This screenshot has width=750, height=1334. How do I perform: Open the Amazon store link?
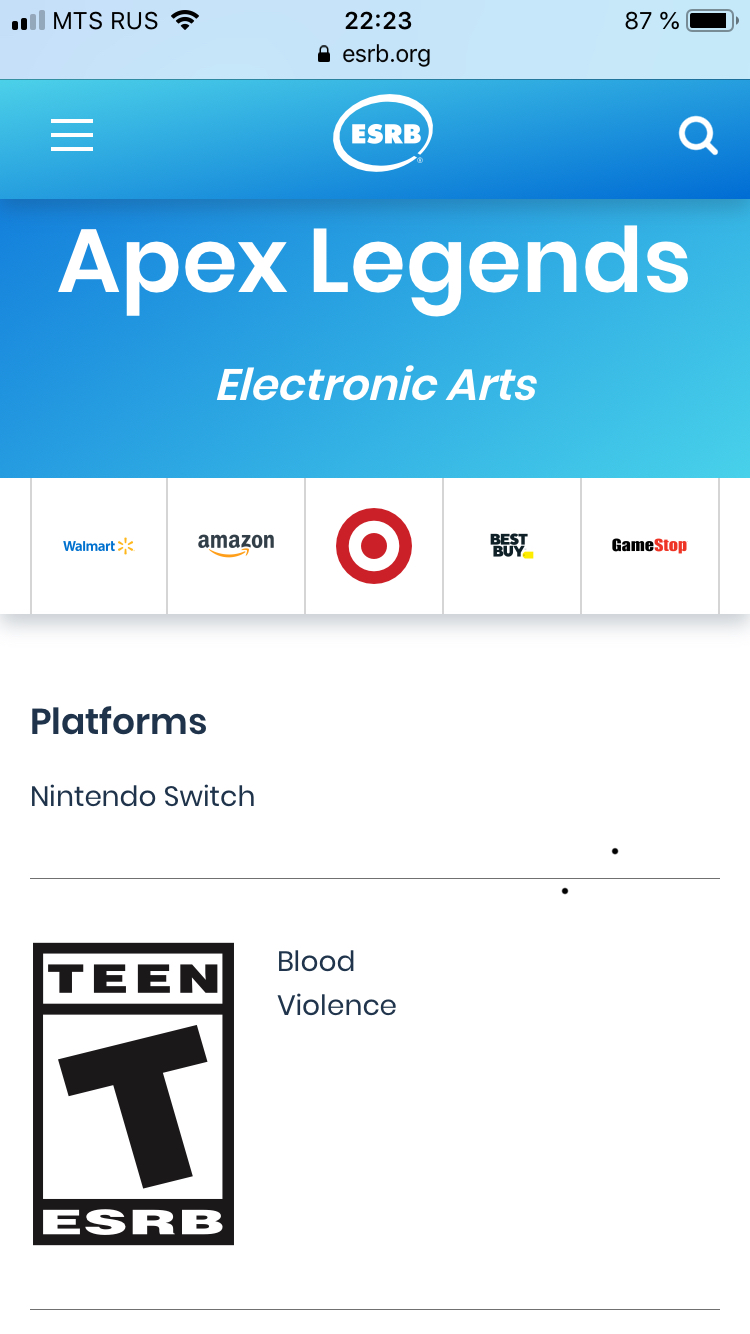236,546
